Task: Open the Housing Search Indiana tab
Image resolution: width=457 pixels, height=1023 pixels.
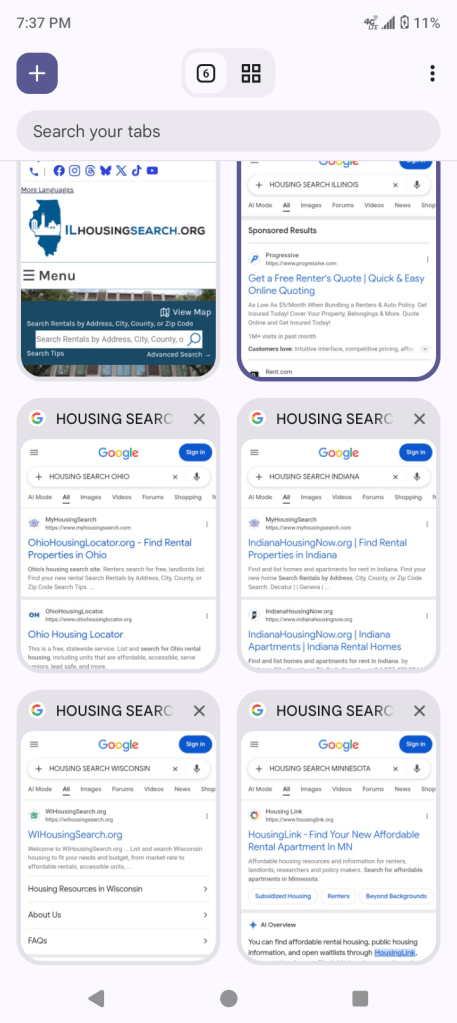Action: pyautogui.click(x=338, y=553)
